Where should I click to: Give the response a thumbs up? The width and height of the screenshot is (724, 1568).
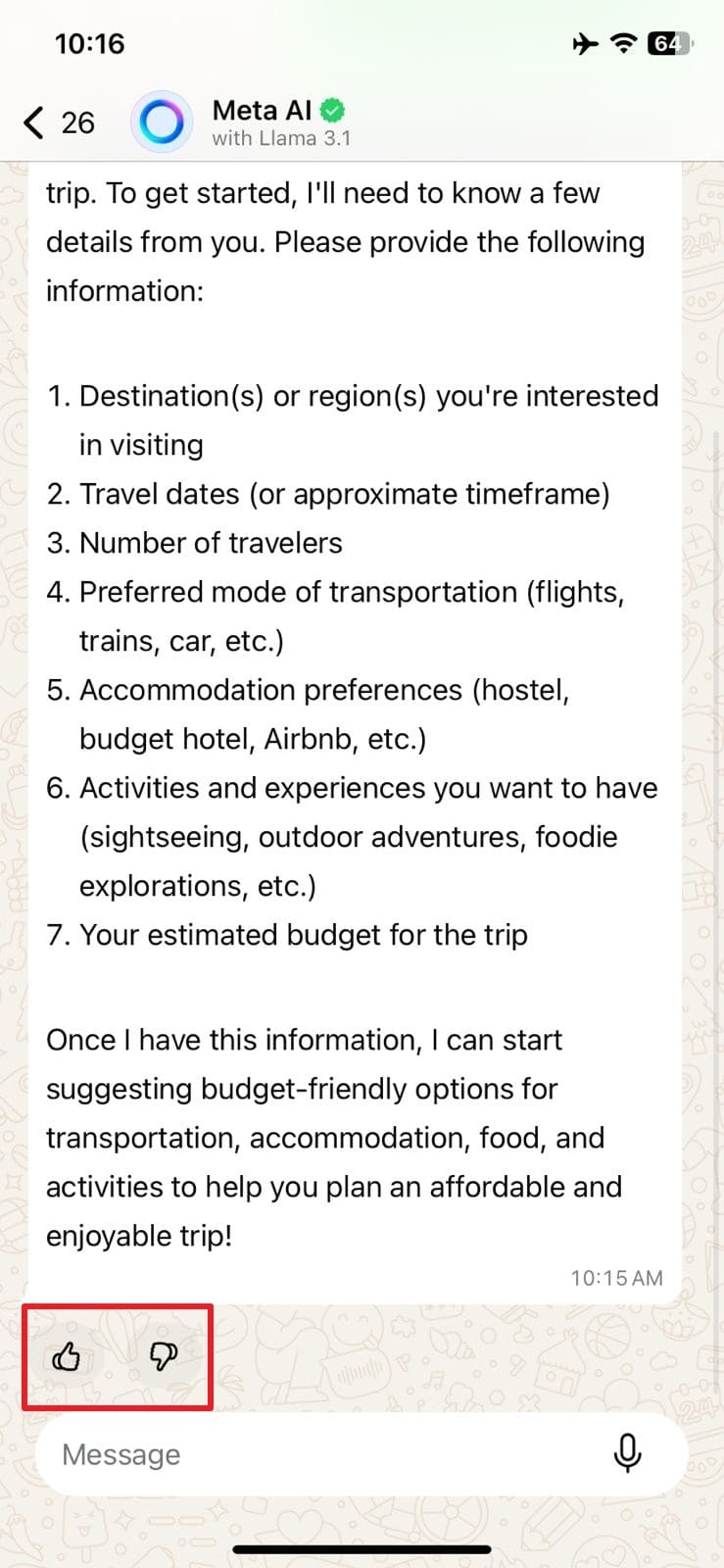tap(66, 1356)
